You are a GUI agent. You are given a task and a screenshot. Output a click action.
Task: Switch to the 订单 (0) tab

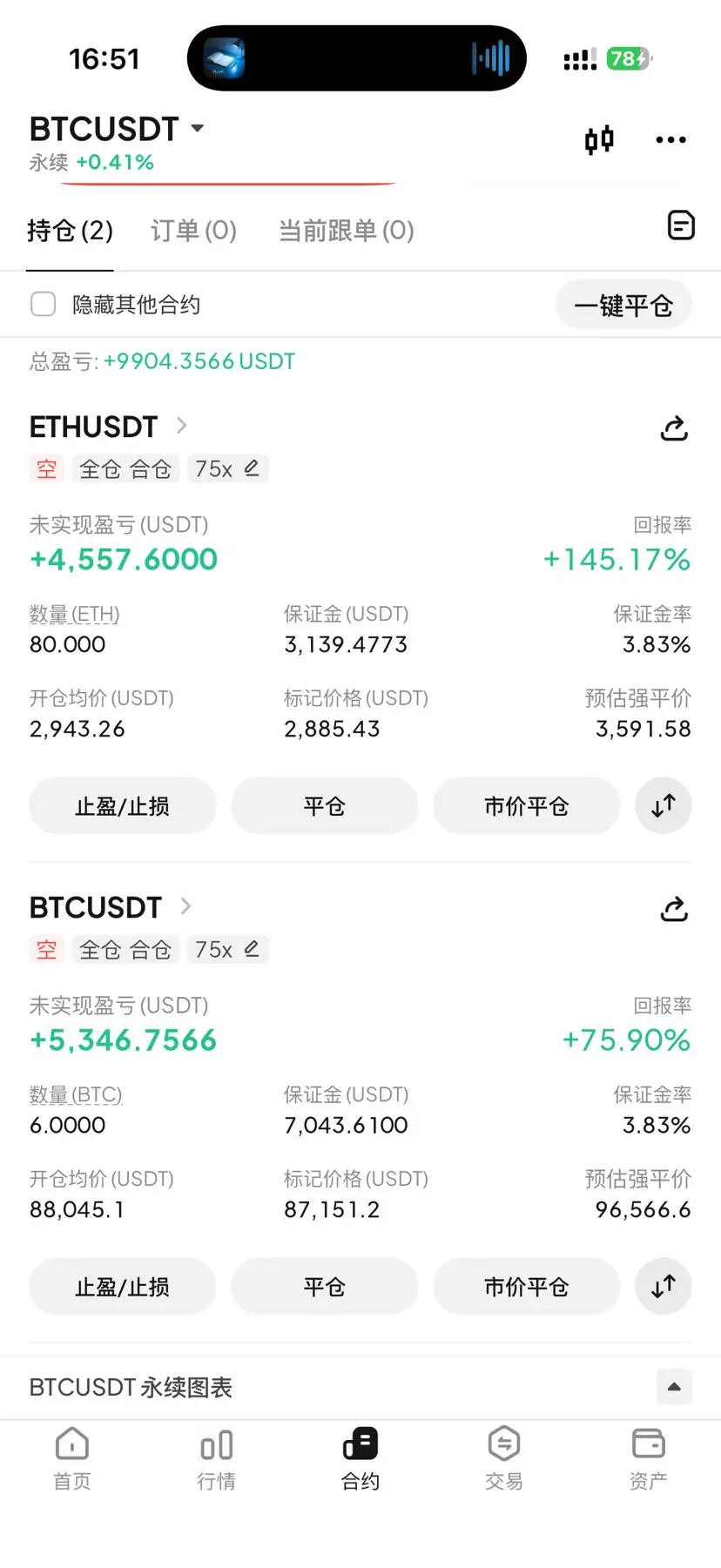193,231
